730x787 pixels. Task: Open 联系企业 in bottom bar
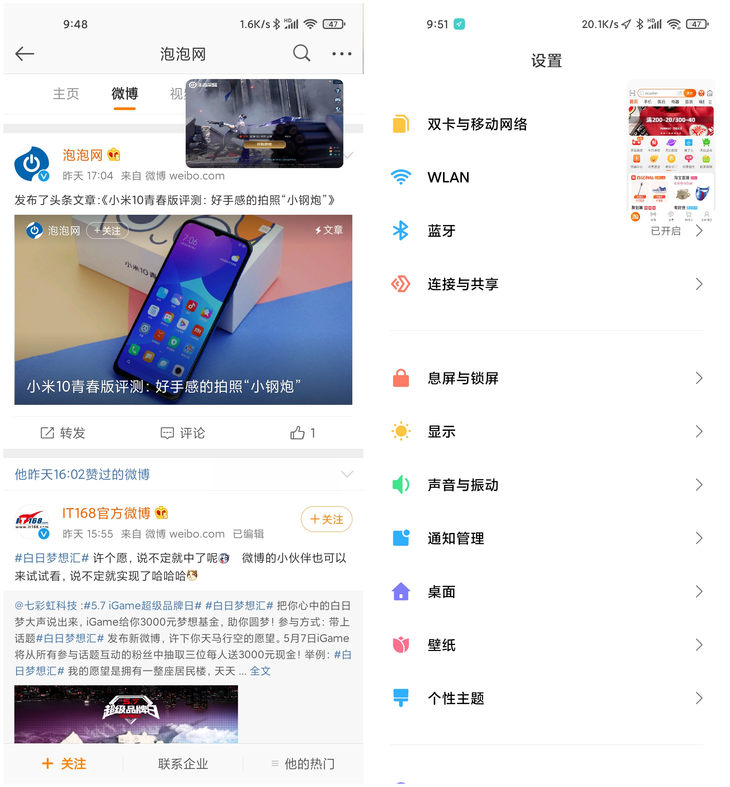pyautogui.click(x=183, y=763)
